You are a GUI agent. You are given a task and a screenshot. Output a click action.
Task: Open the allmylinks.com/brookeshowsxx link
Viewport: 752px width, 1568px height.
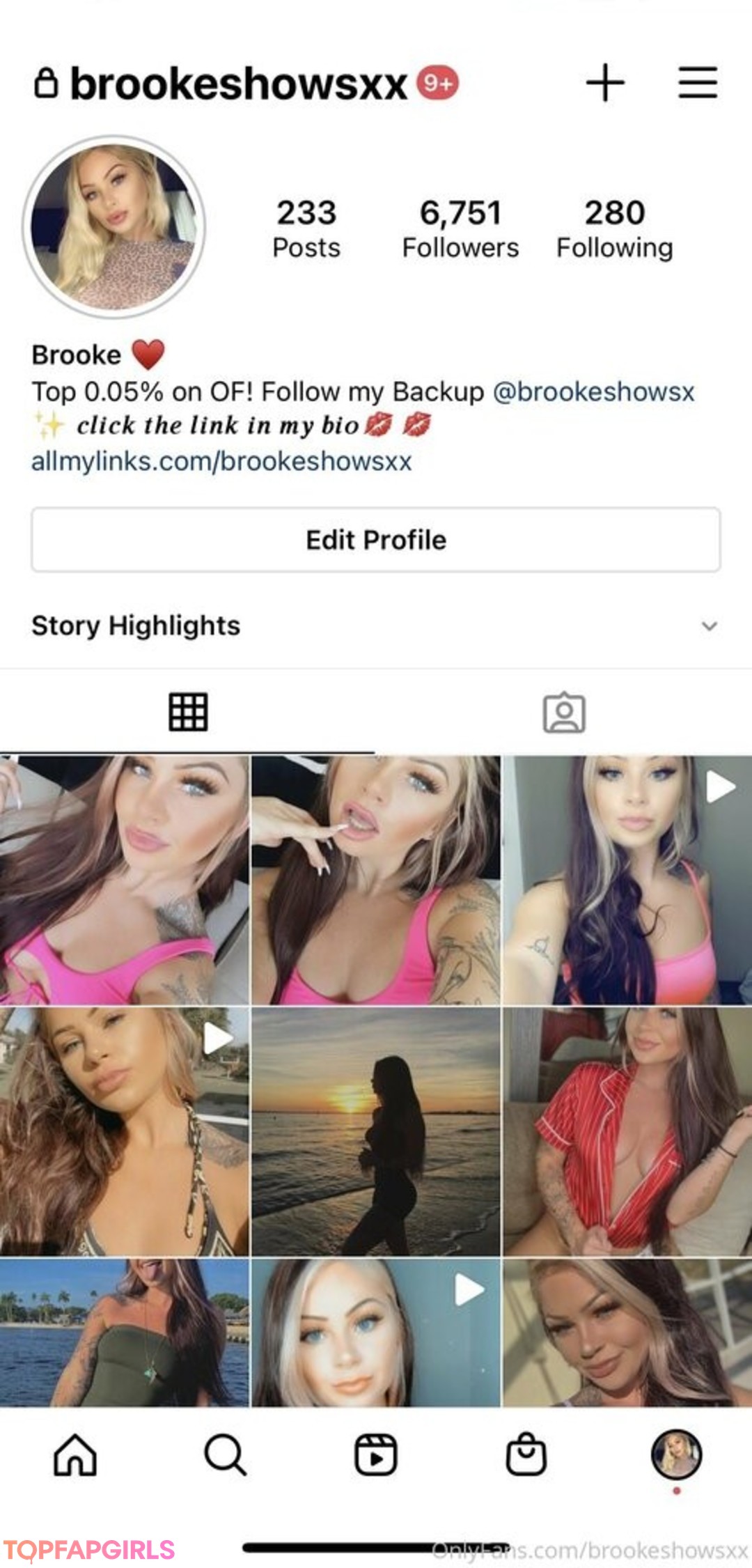221,461
